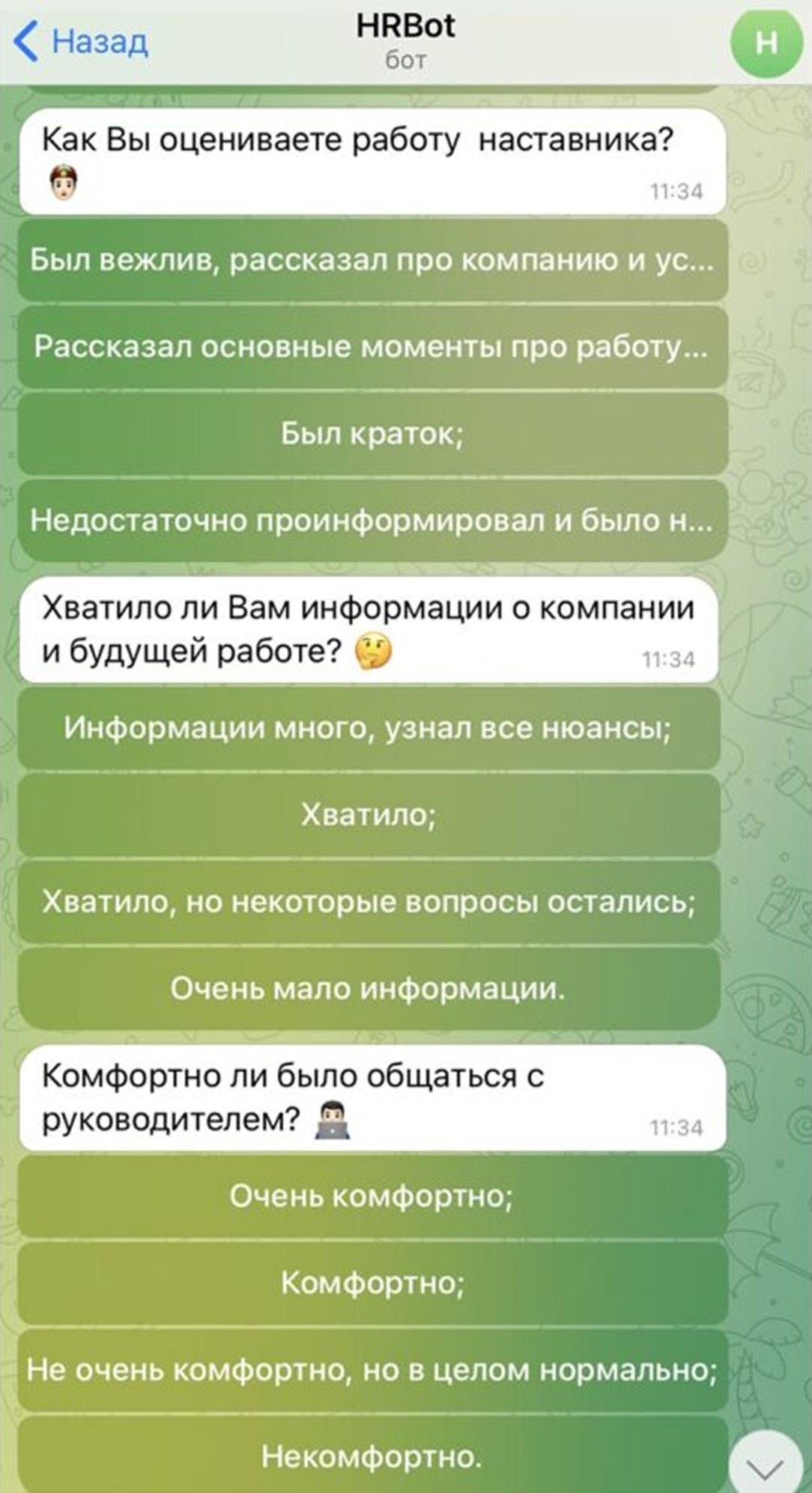Answer 'Недостаточно проинформировал и было н...'

[x=372, y=521]
